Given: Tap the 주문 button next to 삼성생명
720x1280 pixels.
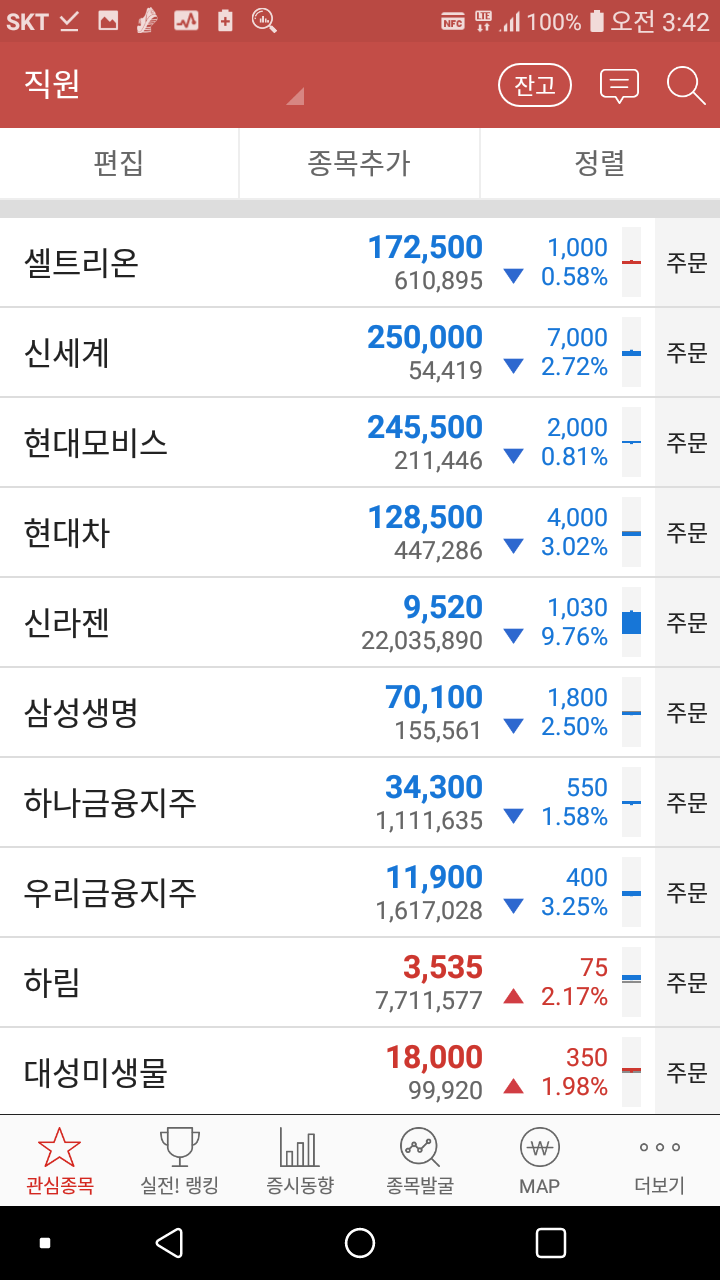Looking at the screenshot, I should (x=687, y=713).
